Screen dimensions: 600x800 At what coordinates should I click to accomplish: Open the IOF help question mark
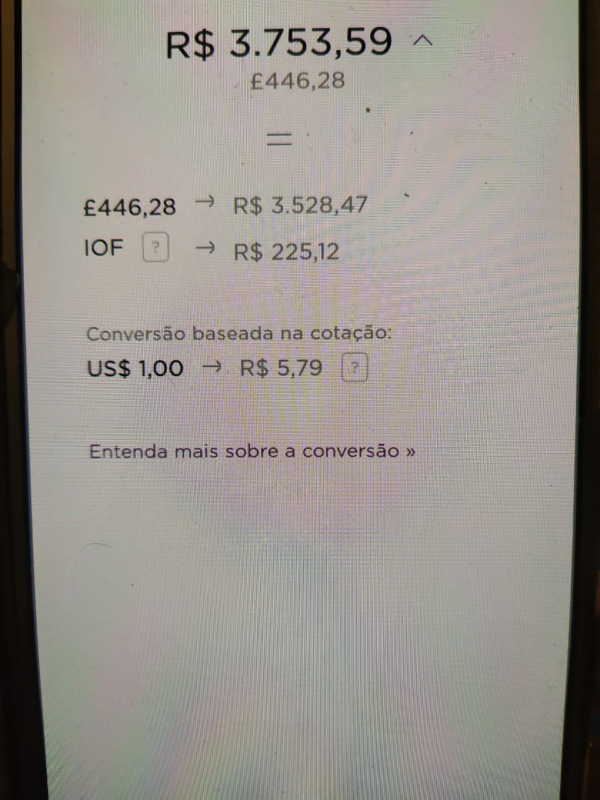pos(154,249)
